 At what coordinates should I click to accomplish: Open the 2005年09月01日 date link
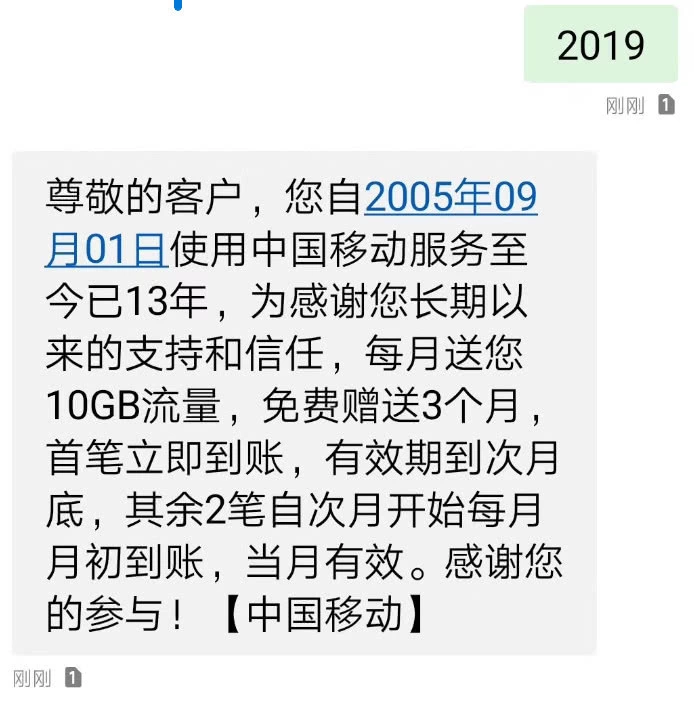click(451, 197)
